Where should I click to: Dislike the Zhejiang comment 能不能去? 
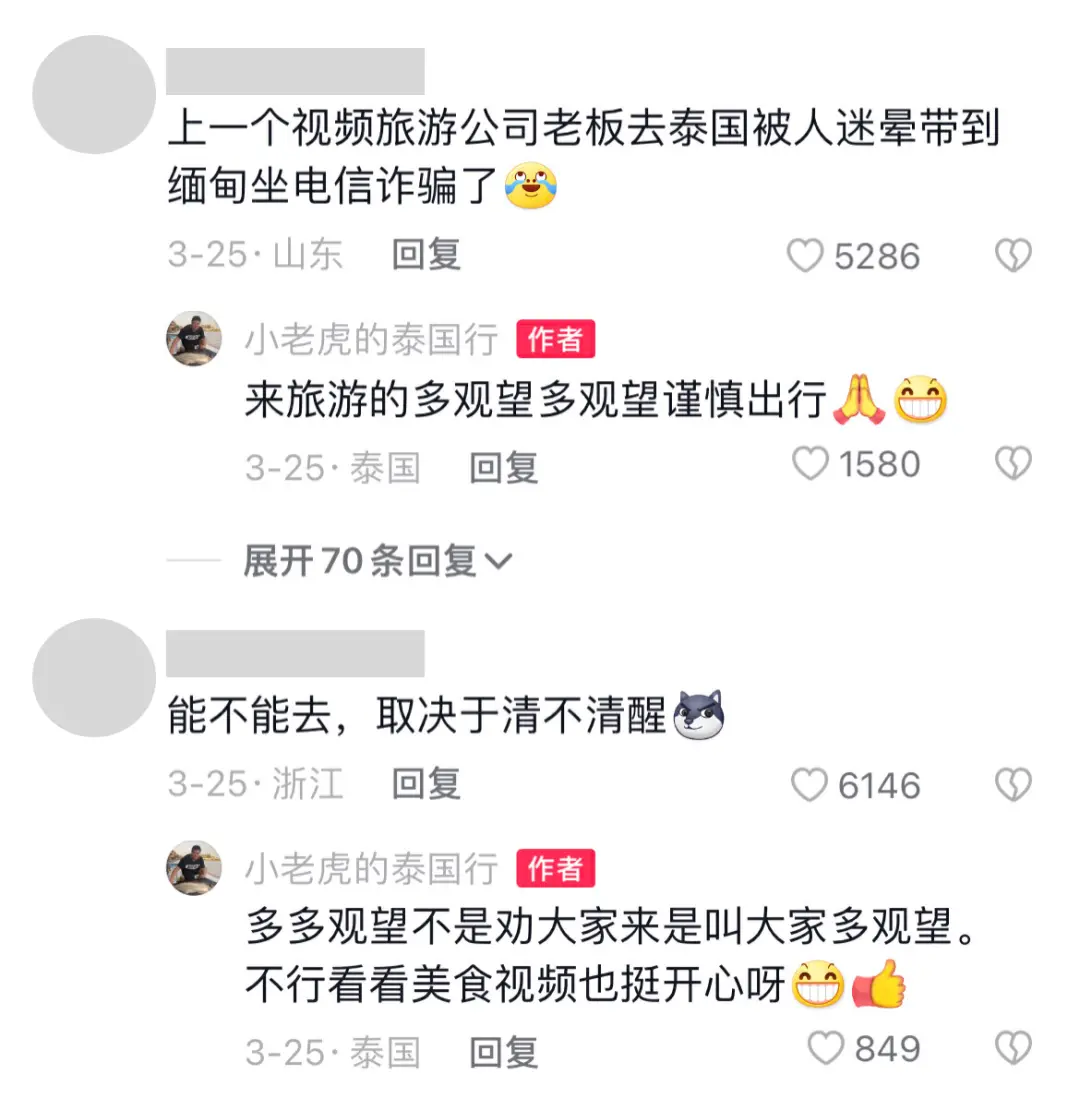(1013, 786)
